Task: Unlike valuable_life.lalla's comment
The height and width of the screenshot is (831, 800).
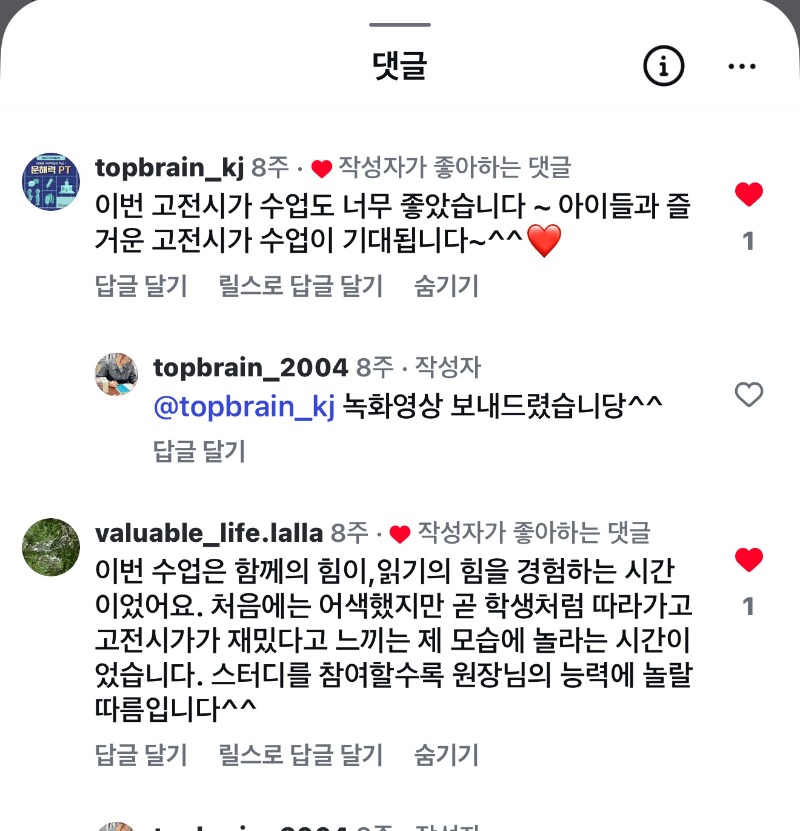Action: (748, 560)
